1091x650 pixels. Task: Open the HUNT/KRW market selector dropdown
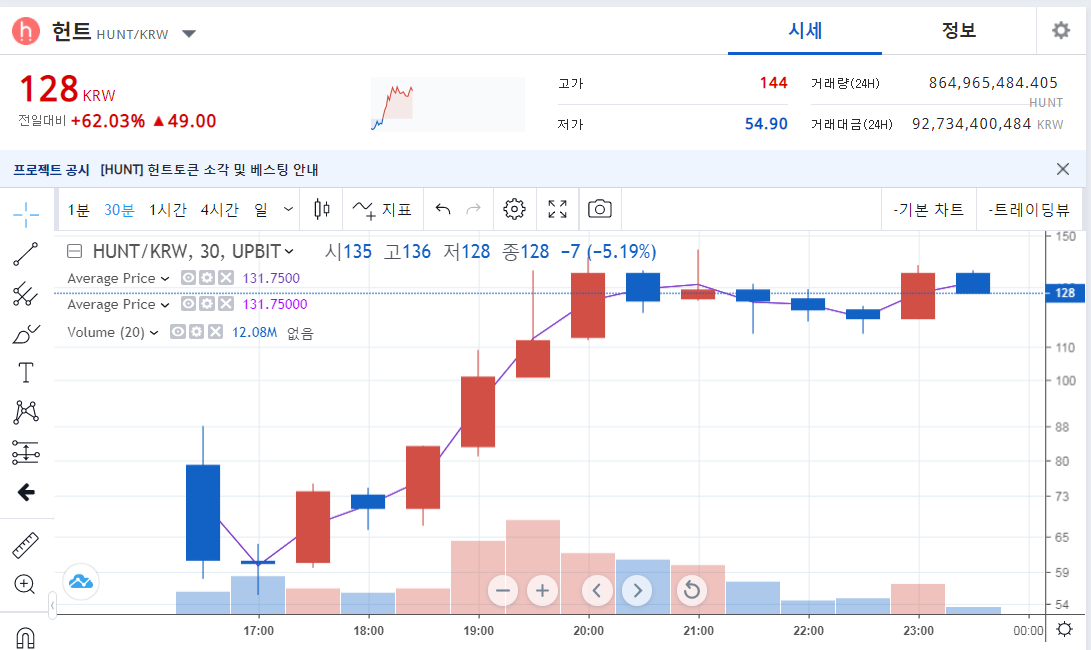pyautogui.click(x=189, y=33)
